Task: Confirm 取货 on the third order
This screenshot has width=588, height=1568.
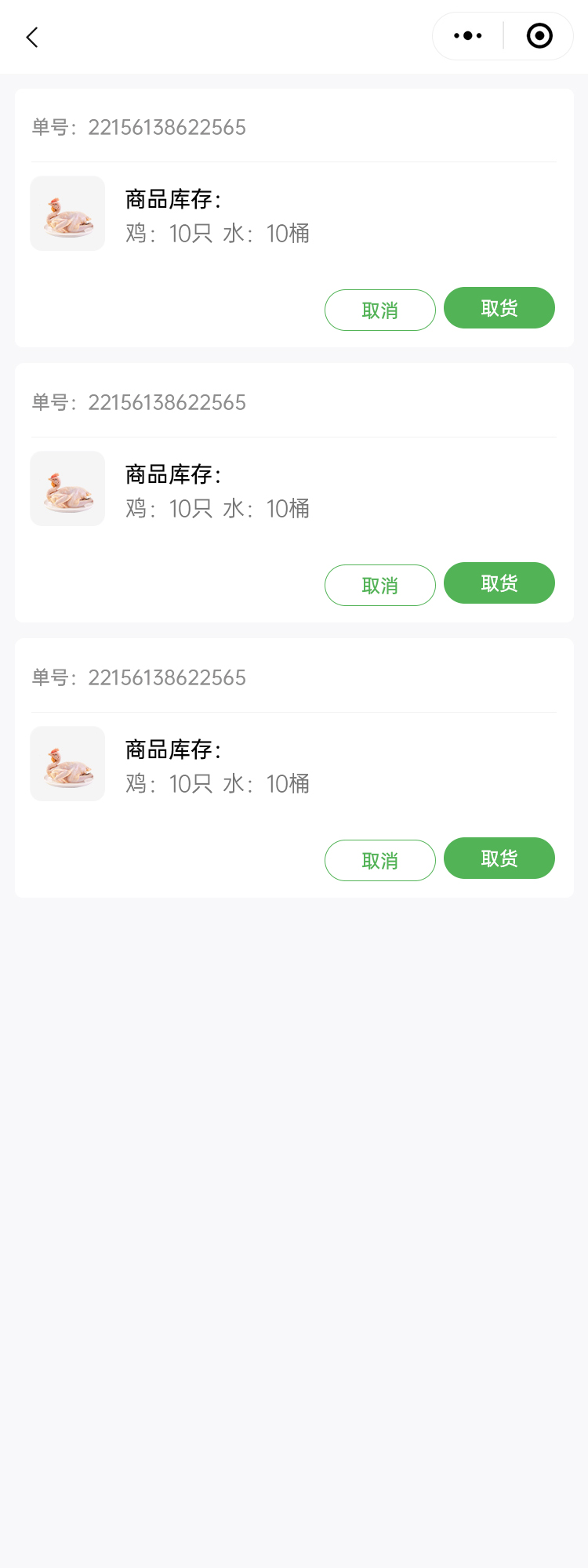Action: point(499,858)
